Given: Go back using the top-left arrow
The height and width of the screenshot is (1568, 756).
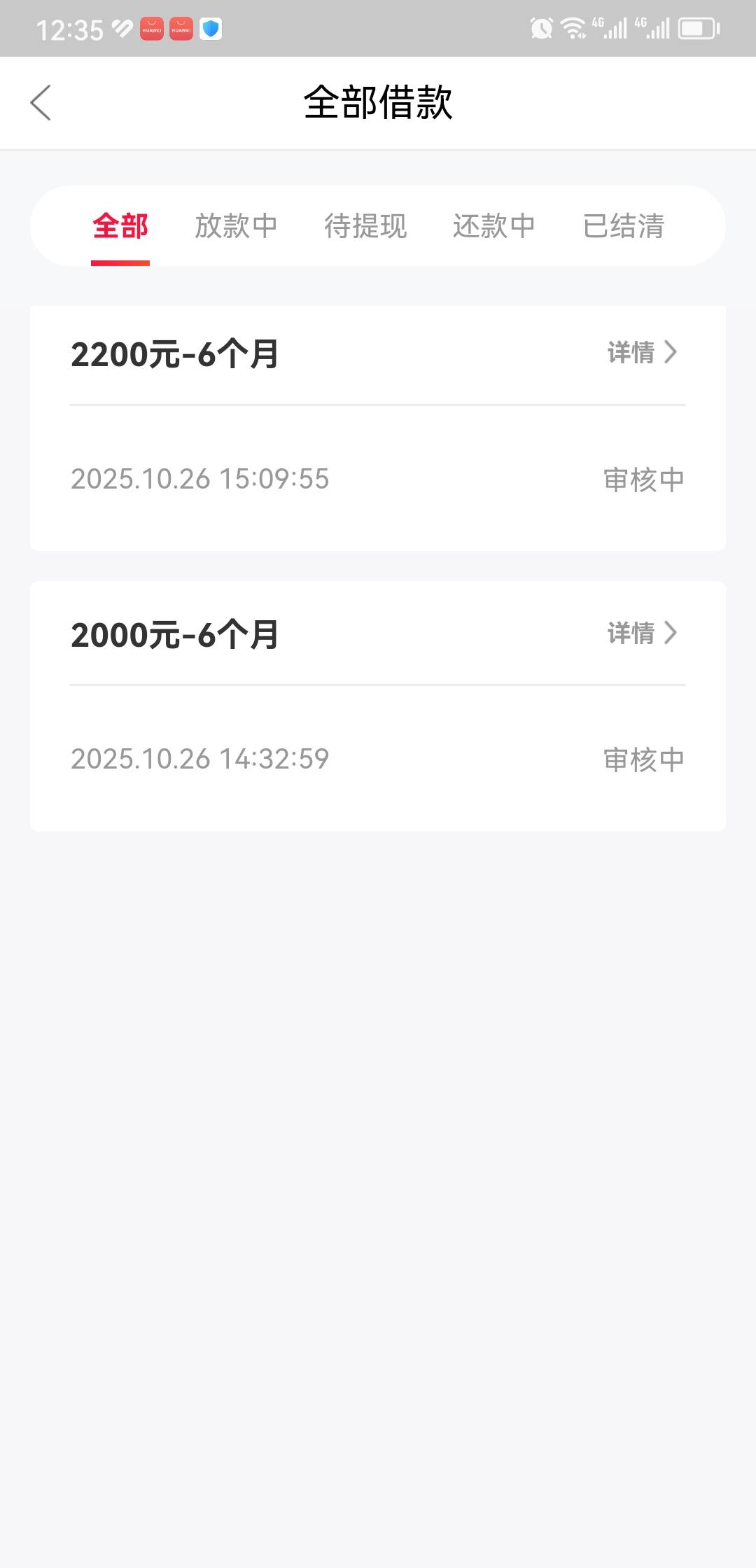Looking at the screenshot, I should 41,103.
